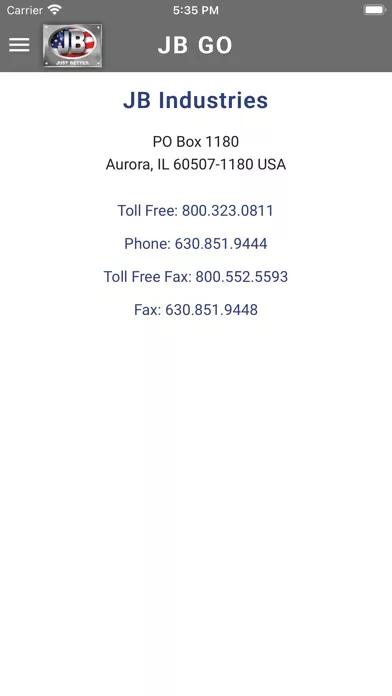Dial the phone number 630.851.9444
Screen dimensions: 392x696
[195, 244]
